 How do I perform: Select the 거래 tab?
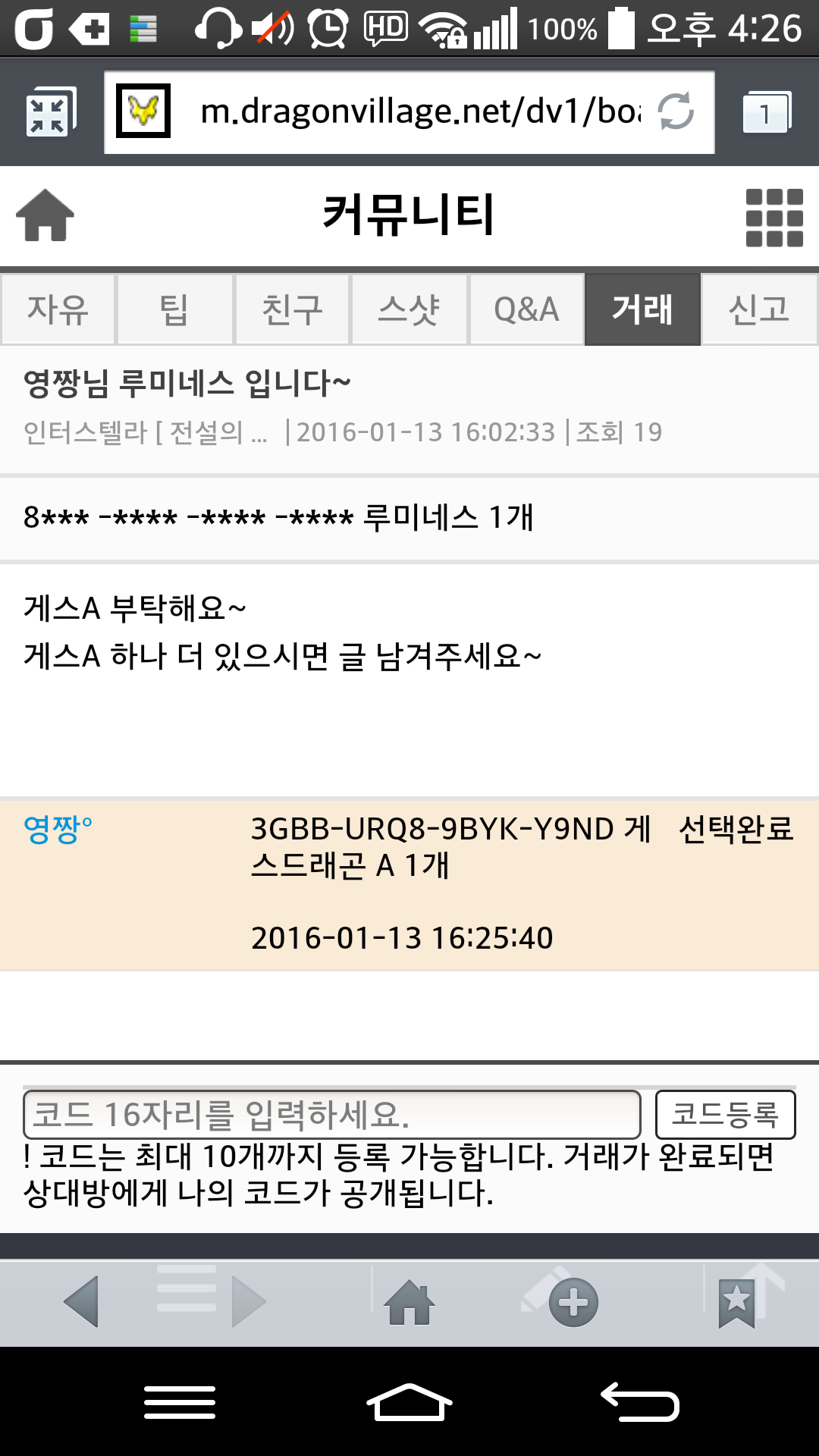tap(642, 309)
